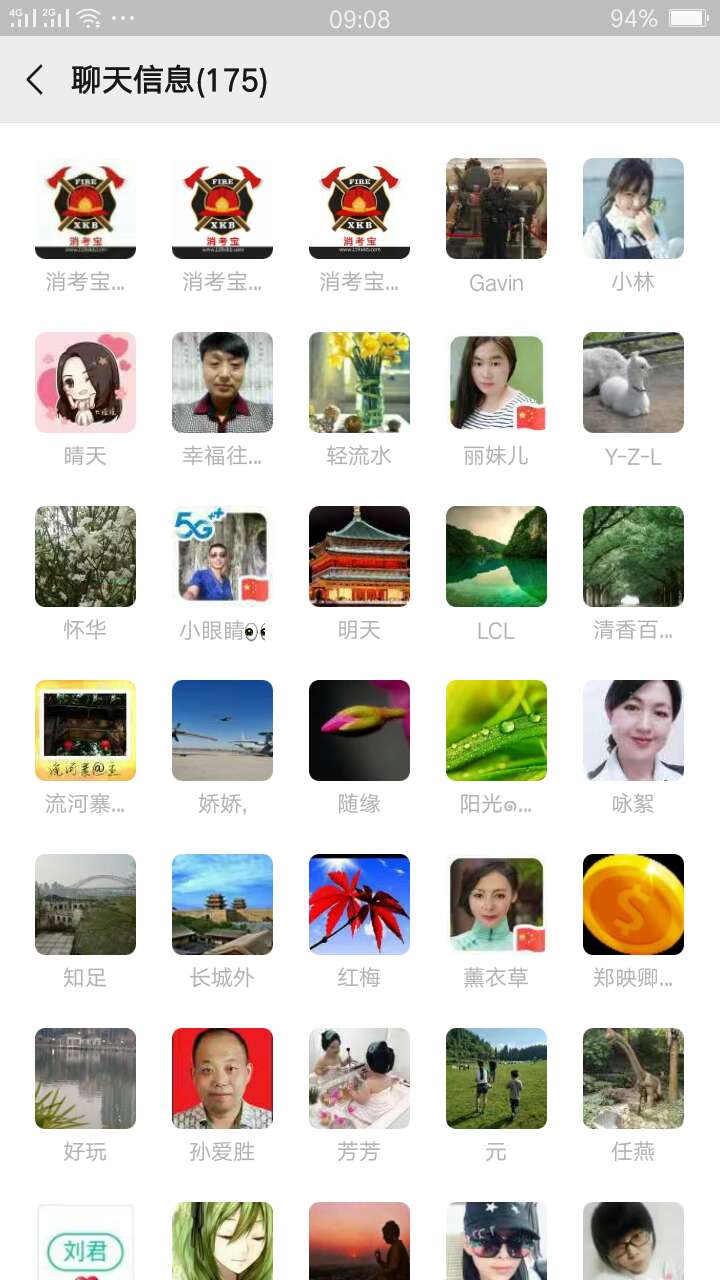Viewport: 720px width, 1280px height.
Task: Open Gavin's profile
Action: tap(496, 209)
